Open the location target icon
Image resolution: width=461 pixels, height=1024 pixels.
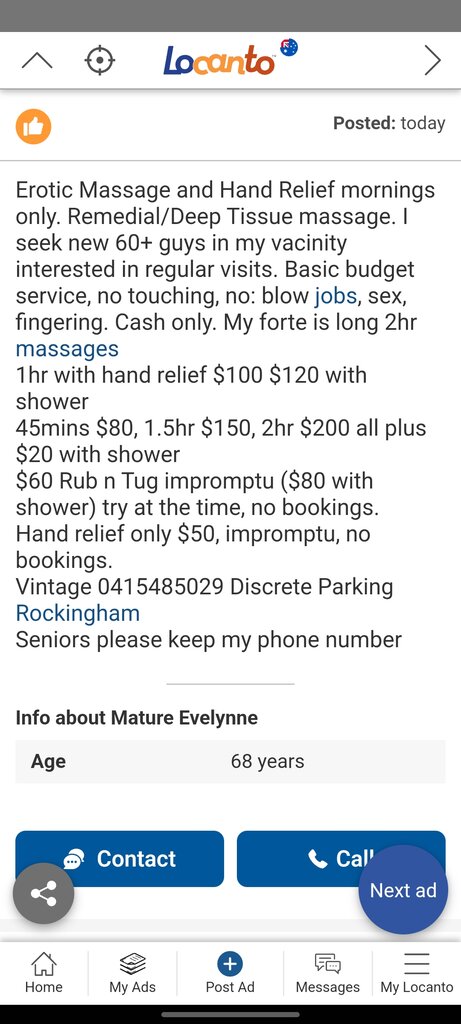coord(100,61)
